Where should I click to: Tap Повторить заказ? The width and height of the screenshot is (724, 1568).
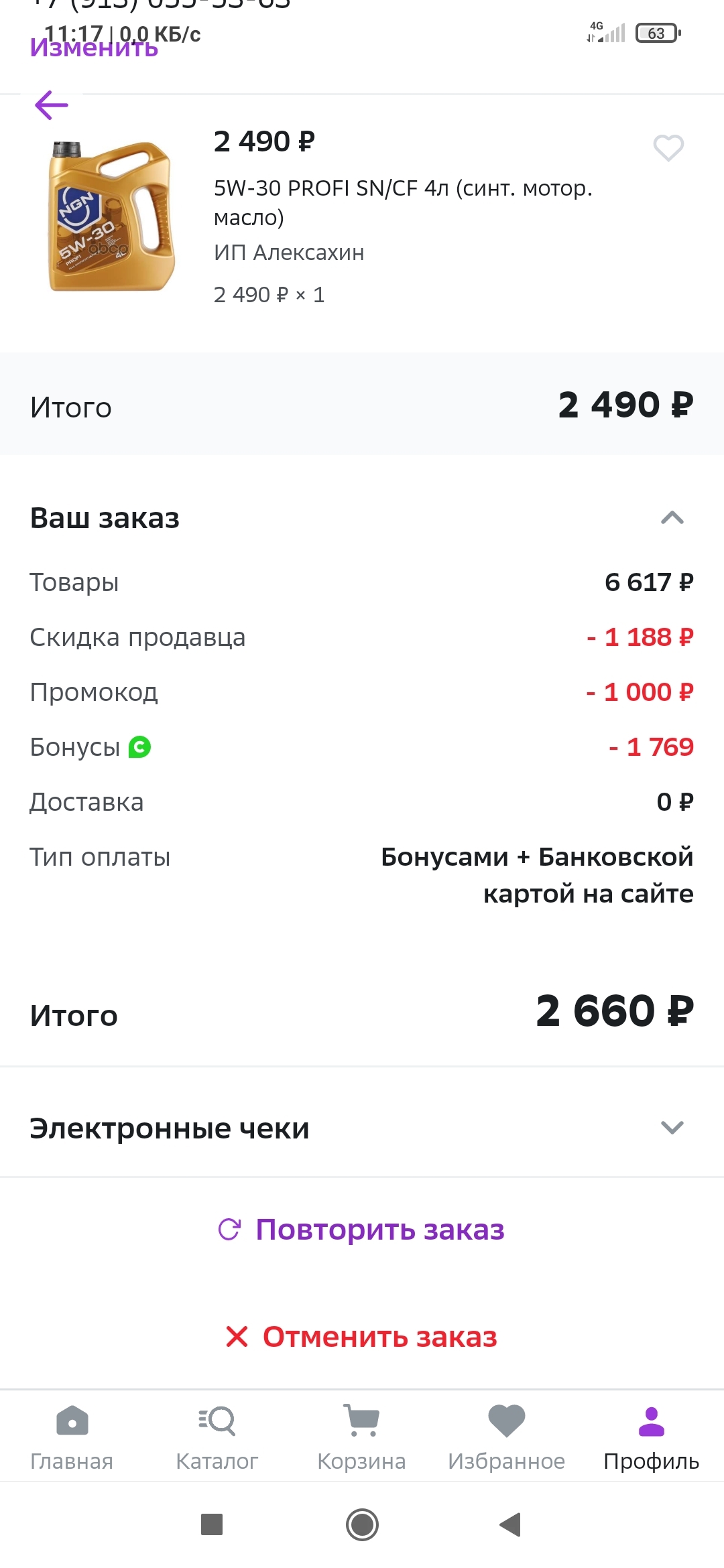362,1230
